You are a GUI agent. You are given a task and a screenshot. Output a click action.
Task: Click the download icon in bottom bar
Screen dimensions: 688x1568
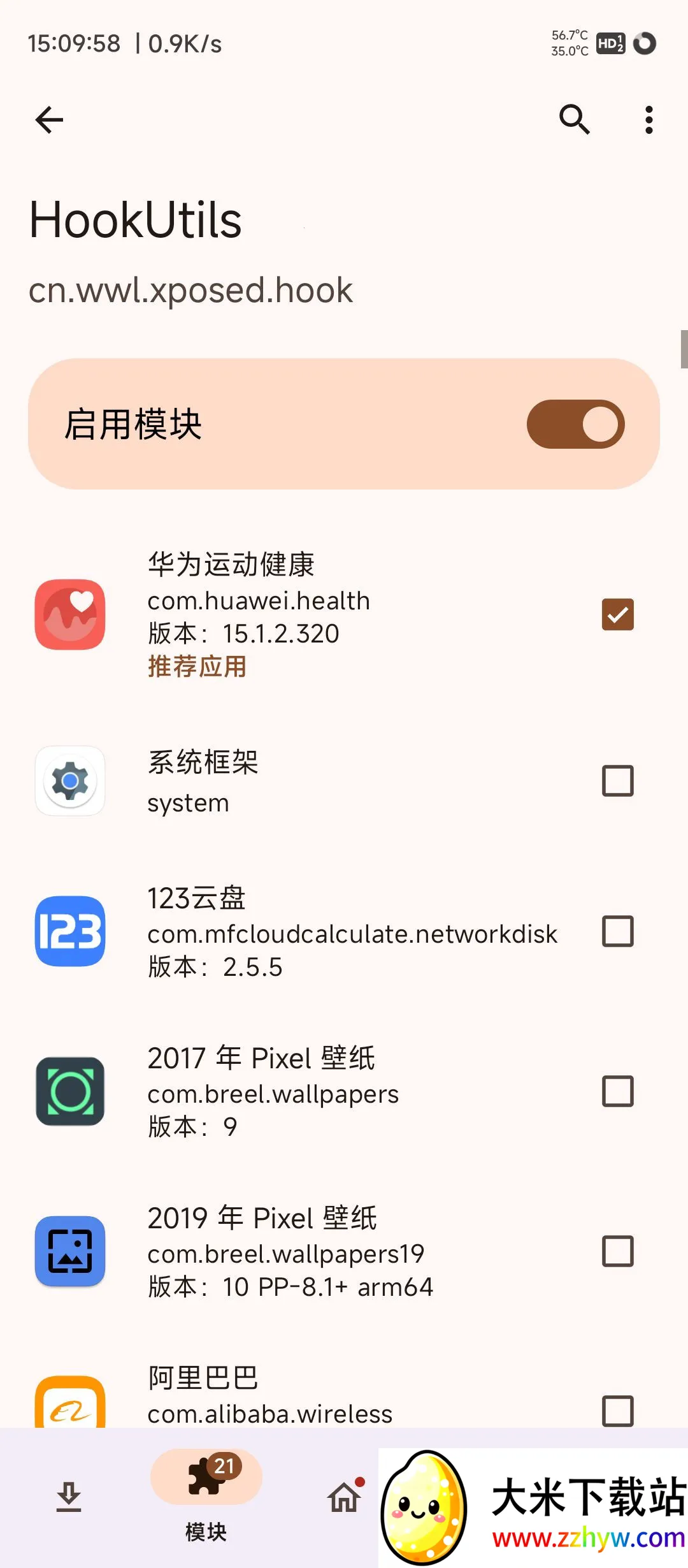click(x=68, y=1495)
